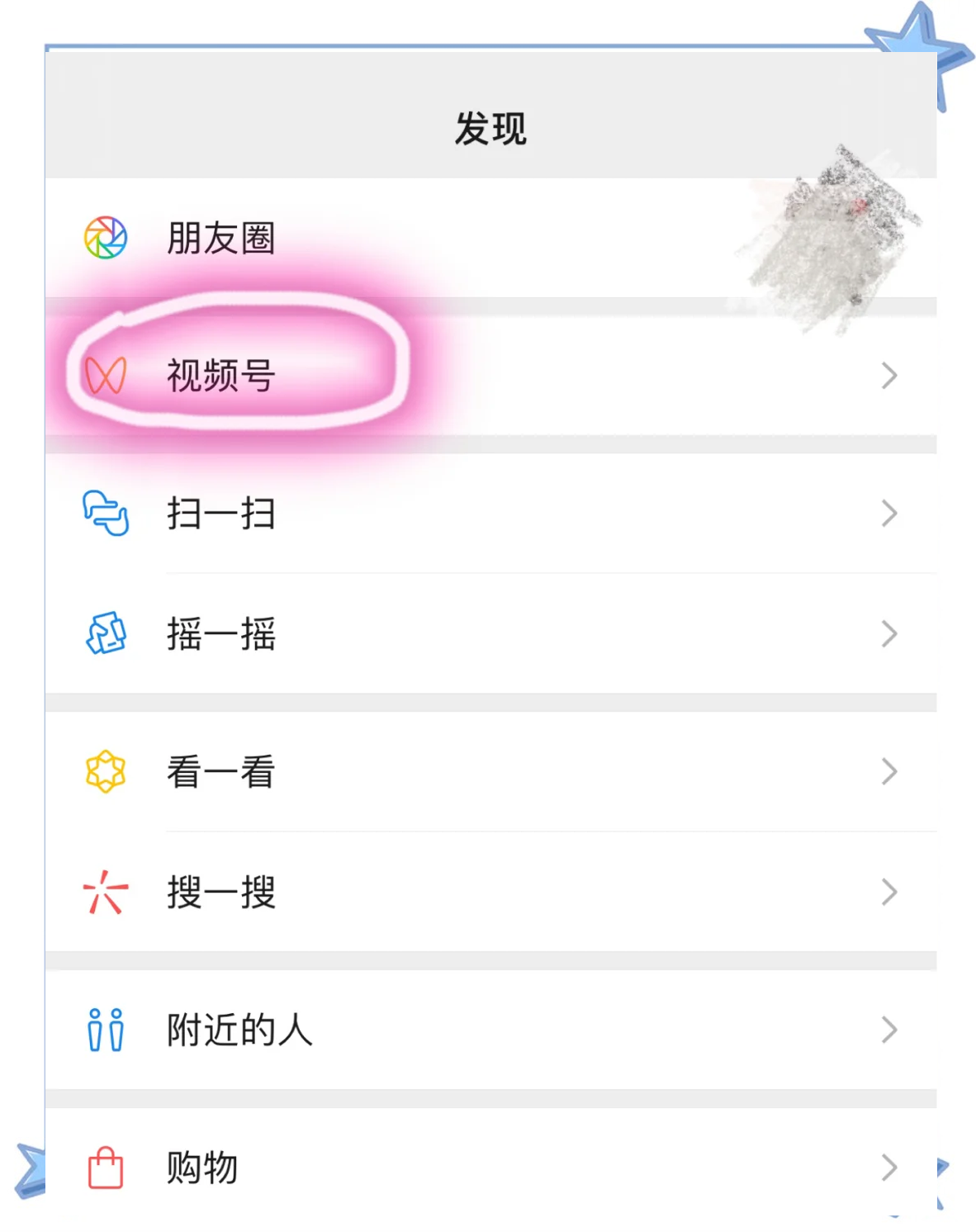Tap the Shopping (购物) bag icon
Viewport: 976px width, 1232px height.
[x=106, y=1168]
